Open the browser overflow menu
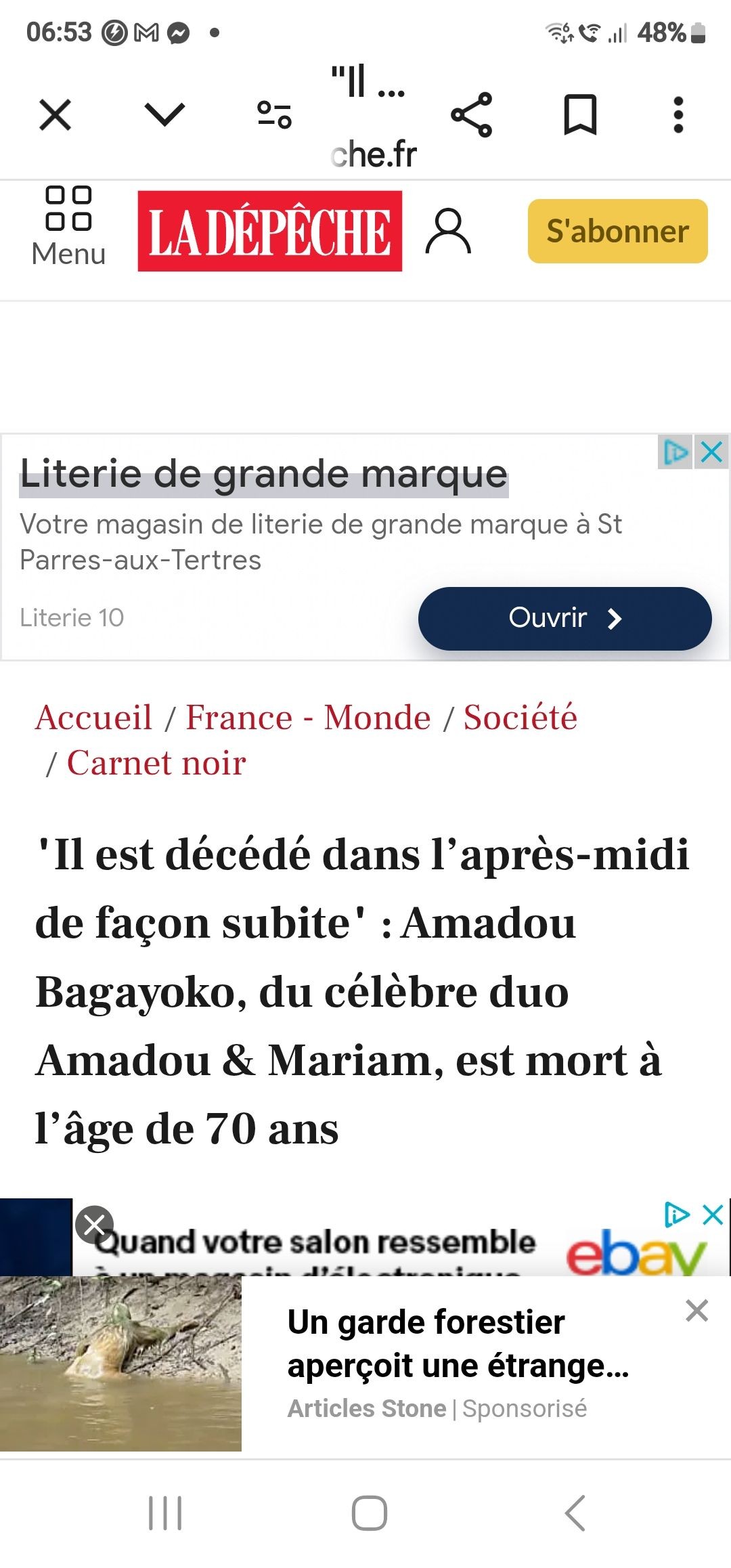This screenshot has width=731, height=1568. (678, 114)
